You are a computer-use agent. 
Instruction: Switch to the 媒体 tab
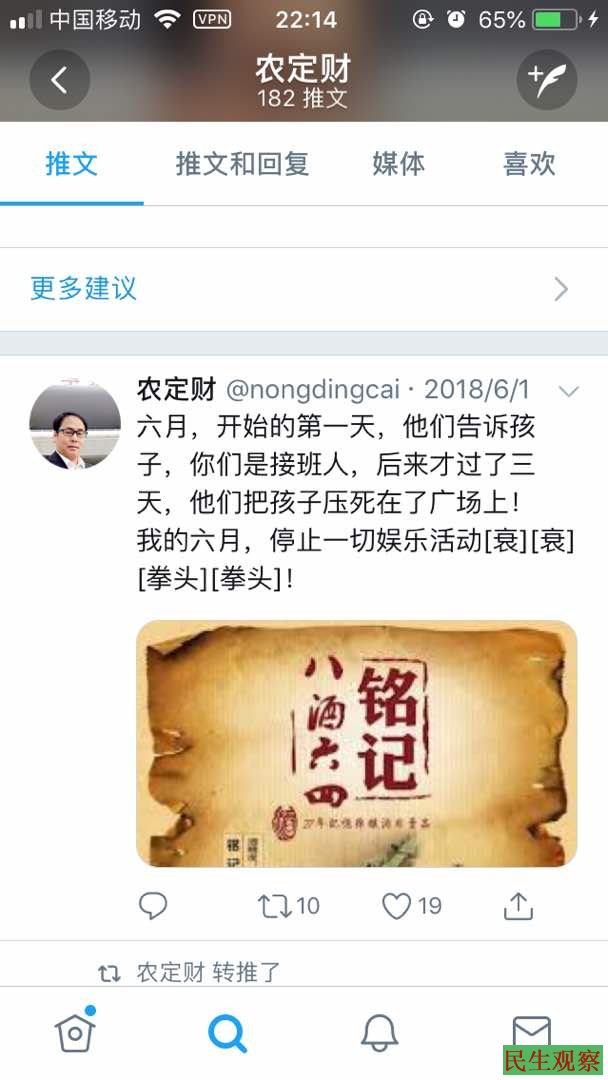click(x=398, y=164)
